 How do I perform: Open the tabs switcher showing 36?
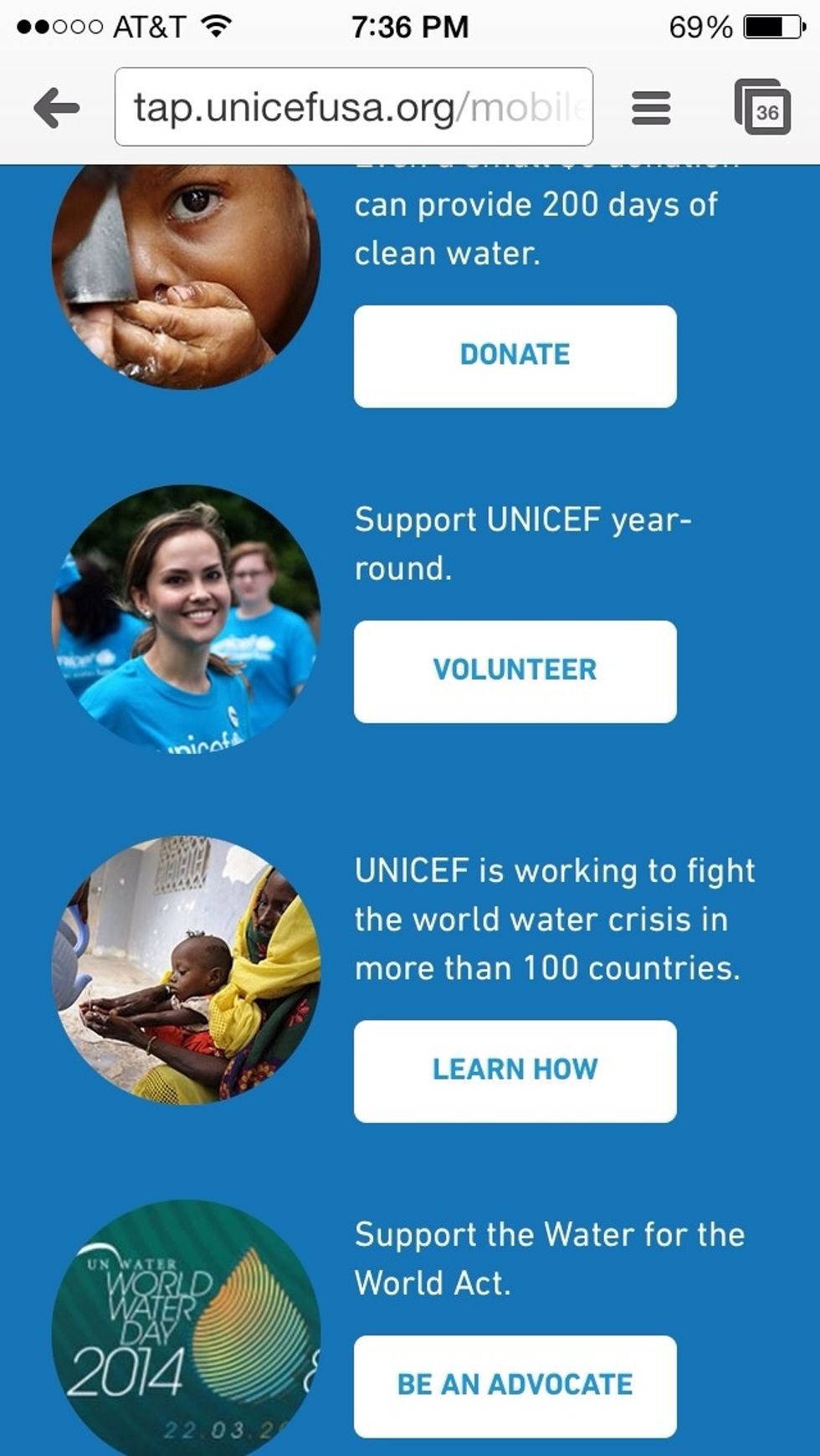(762, 107)
